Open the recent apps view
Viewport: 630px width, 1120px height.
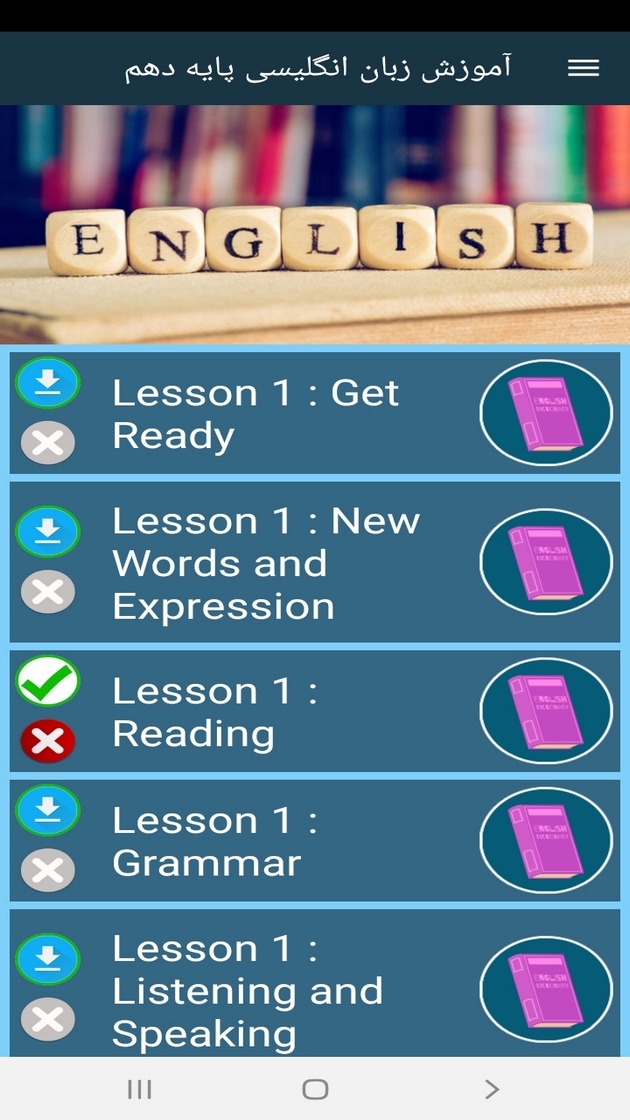(139, 1089)
